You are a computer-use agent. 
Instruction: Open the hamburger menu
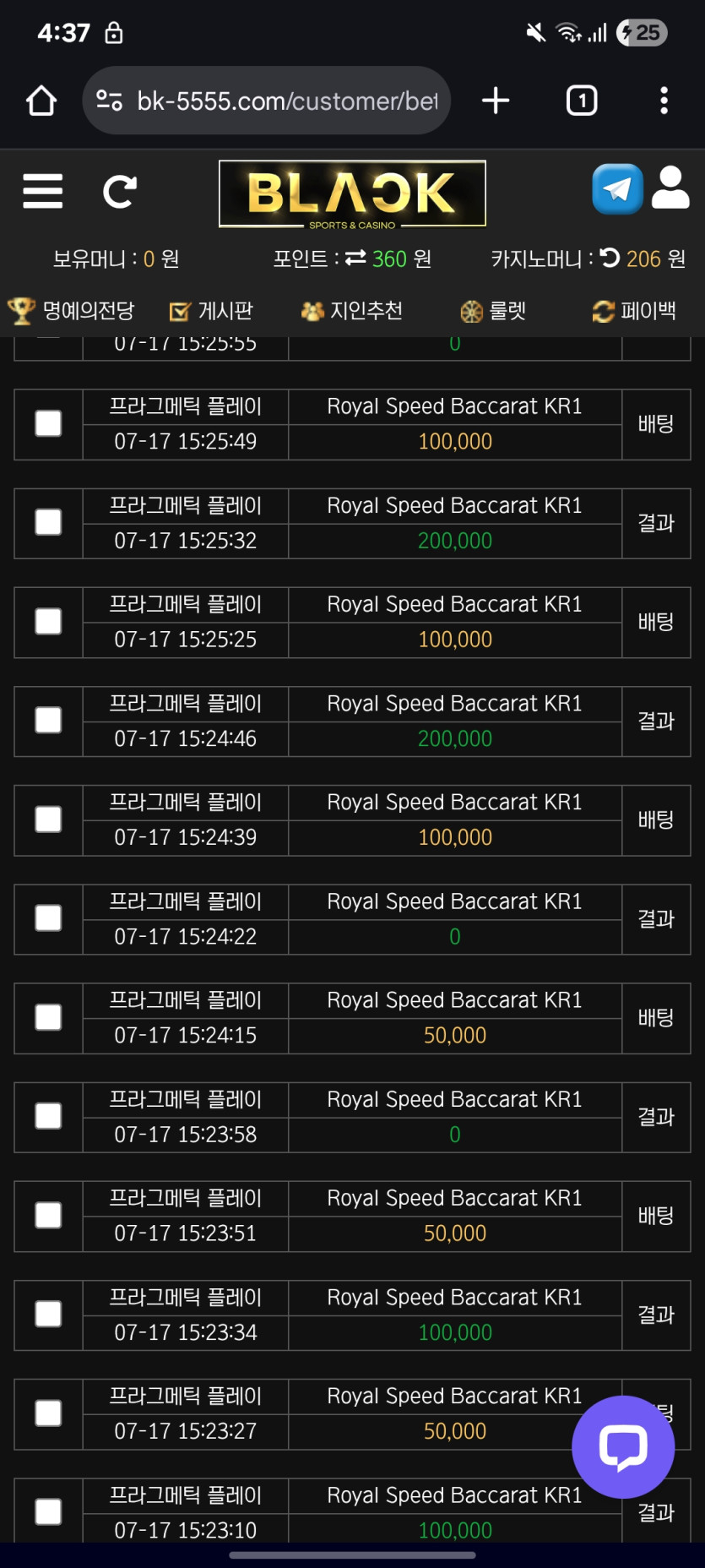[x=43, y=191]
